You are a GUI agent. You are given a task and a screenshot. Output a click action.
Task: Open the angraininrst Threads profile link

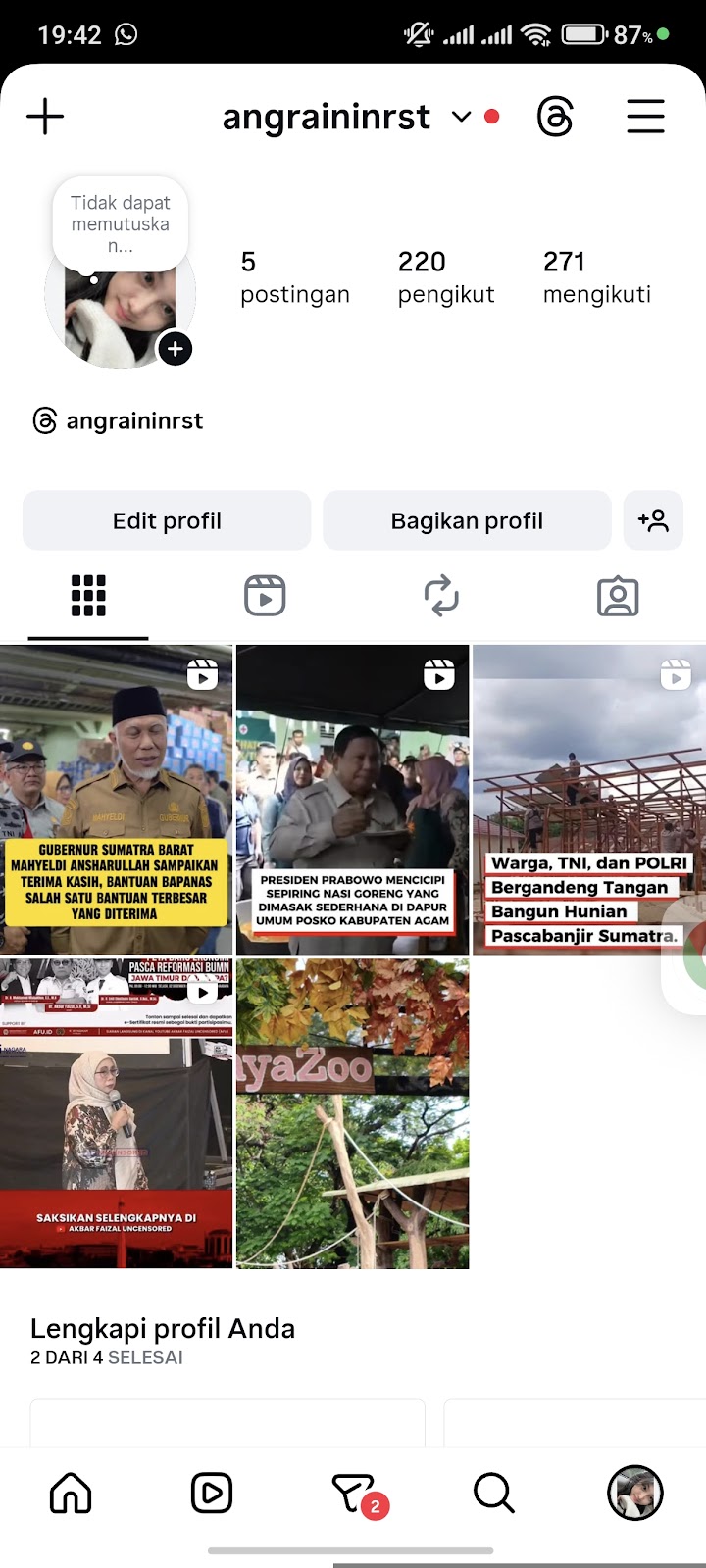[x=119, y=421]
